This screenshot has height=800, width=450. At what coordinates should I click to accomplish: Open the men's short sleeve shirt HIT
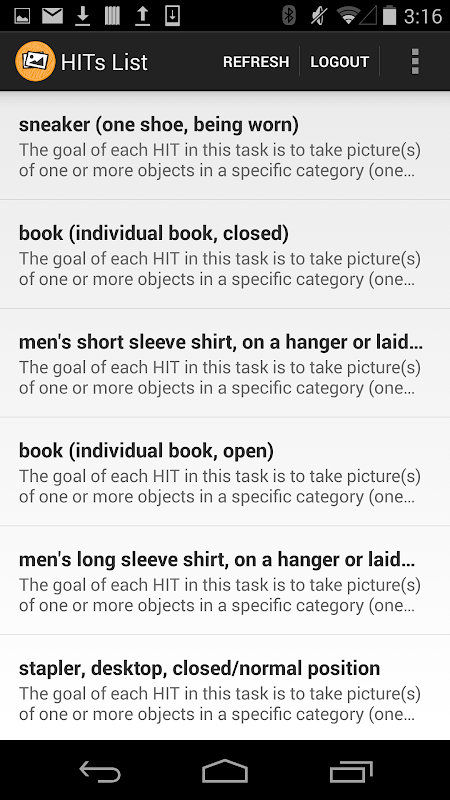[225, 363]
